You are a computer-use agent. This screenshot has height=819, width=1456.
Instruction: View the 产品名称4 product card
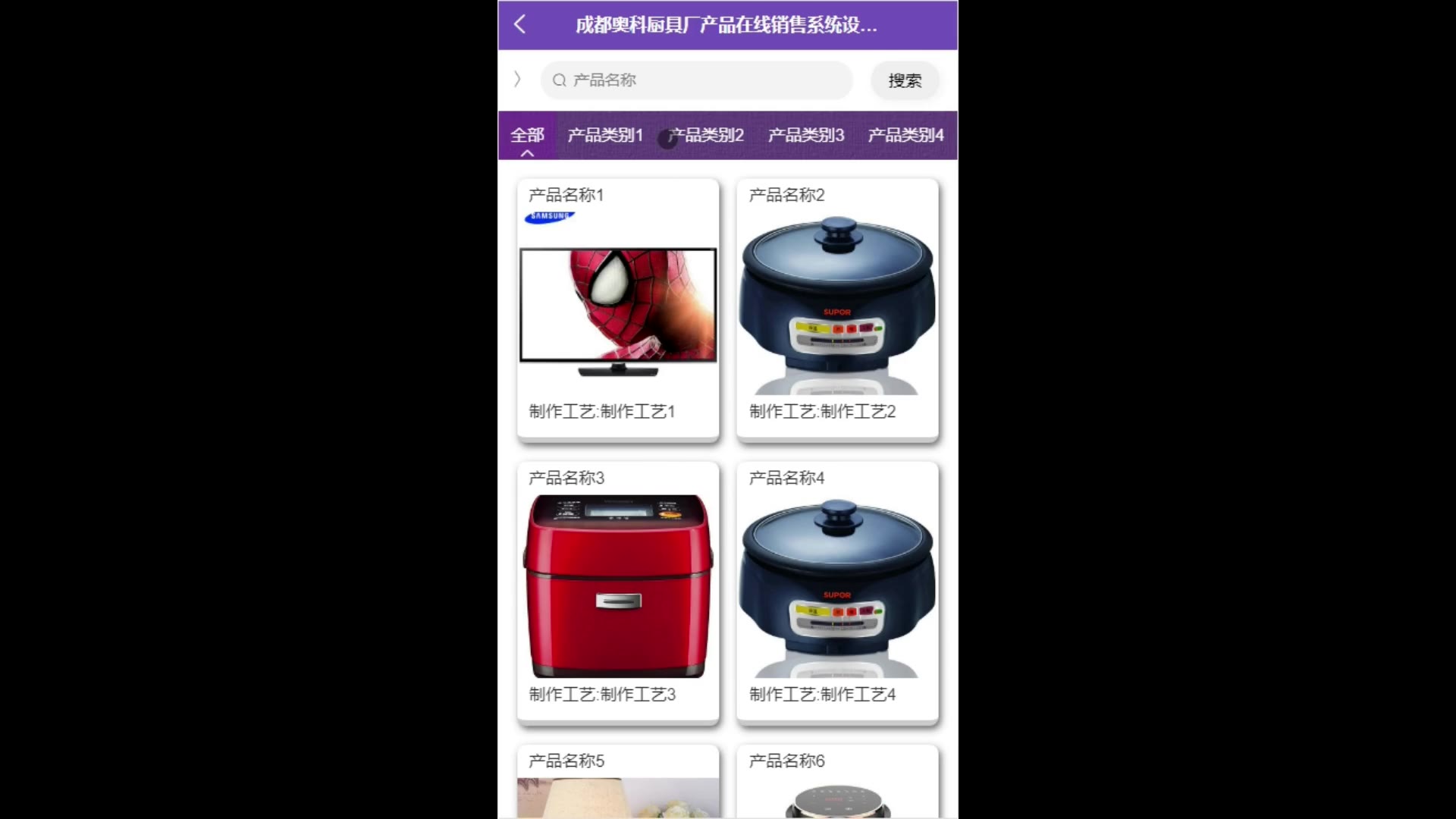[x=837, y=591]
